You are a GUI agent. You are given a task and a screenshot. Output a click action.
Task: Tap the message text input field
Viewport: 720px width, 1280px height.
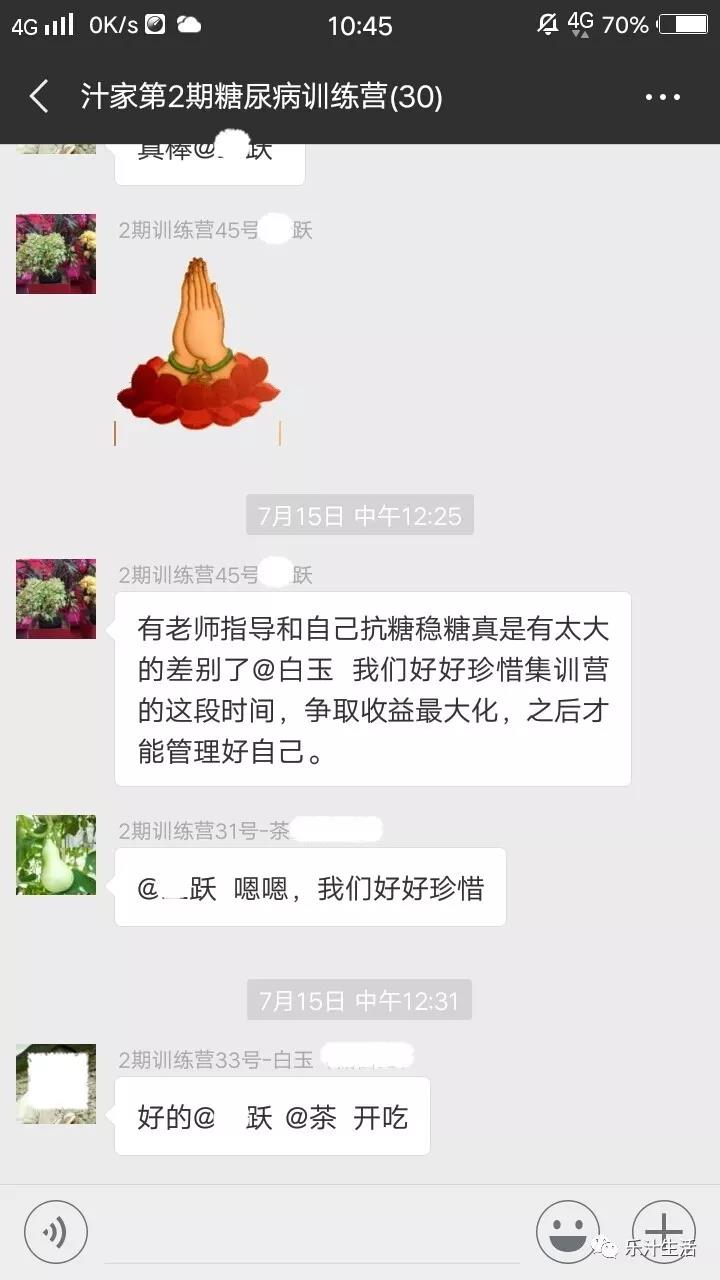(310, 1235)
